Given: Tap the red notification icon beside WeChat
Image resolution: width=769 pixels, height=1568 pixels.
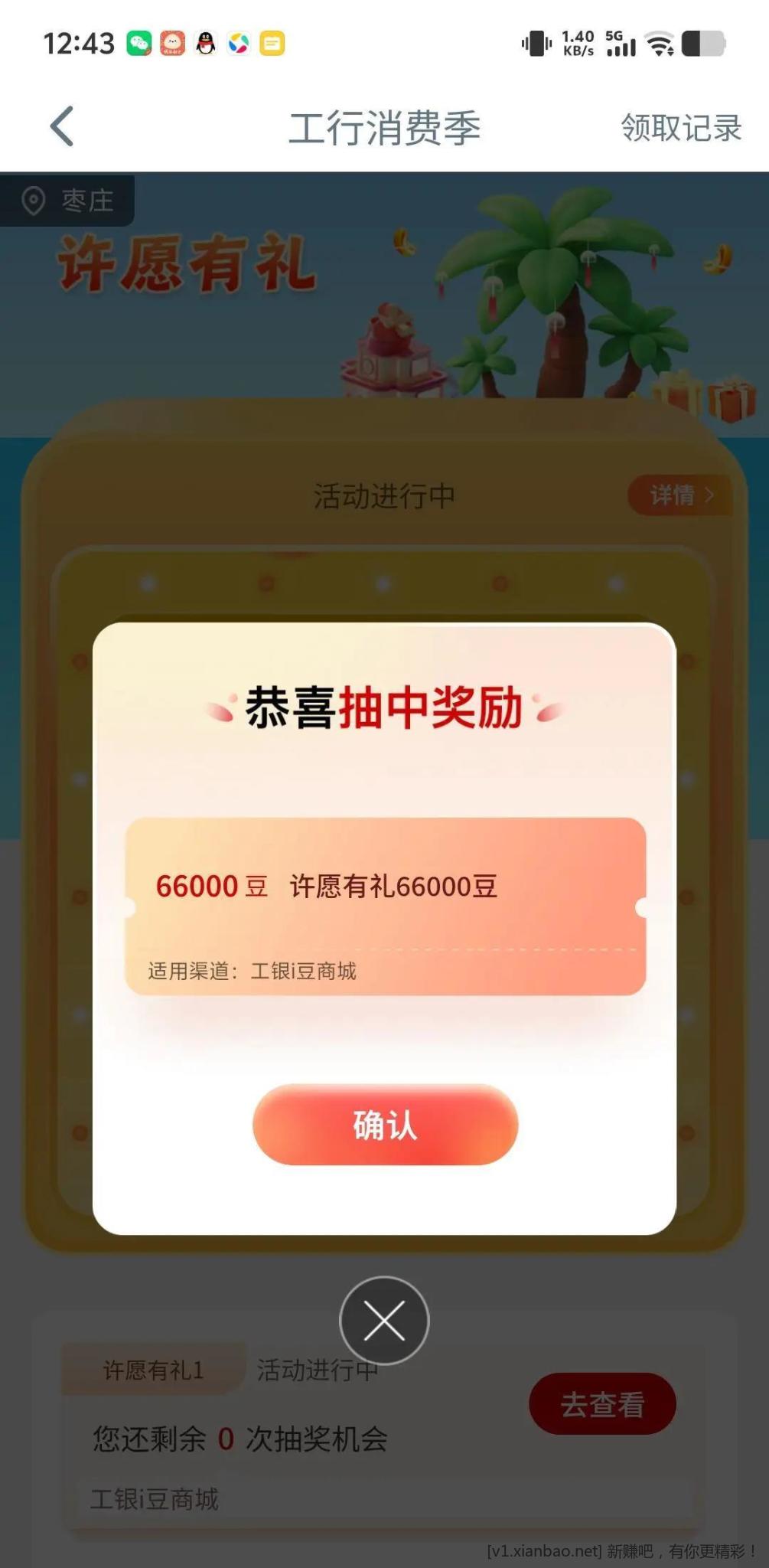Looking at the screenshot, I should tap(172, 44).
